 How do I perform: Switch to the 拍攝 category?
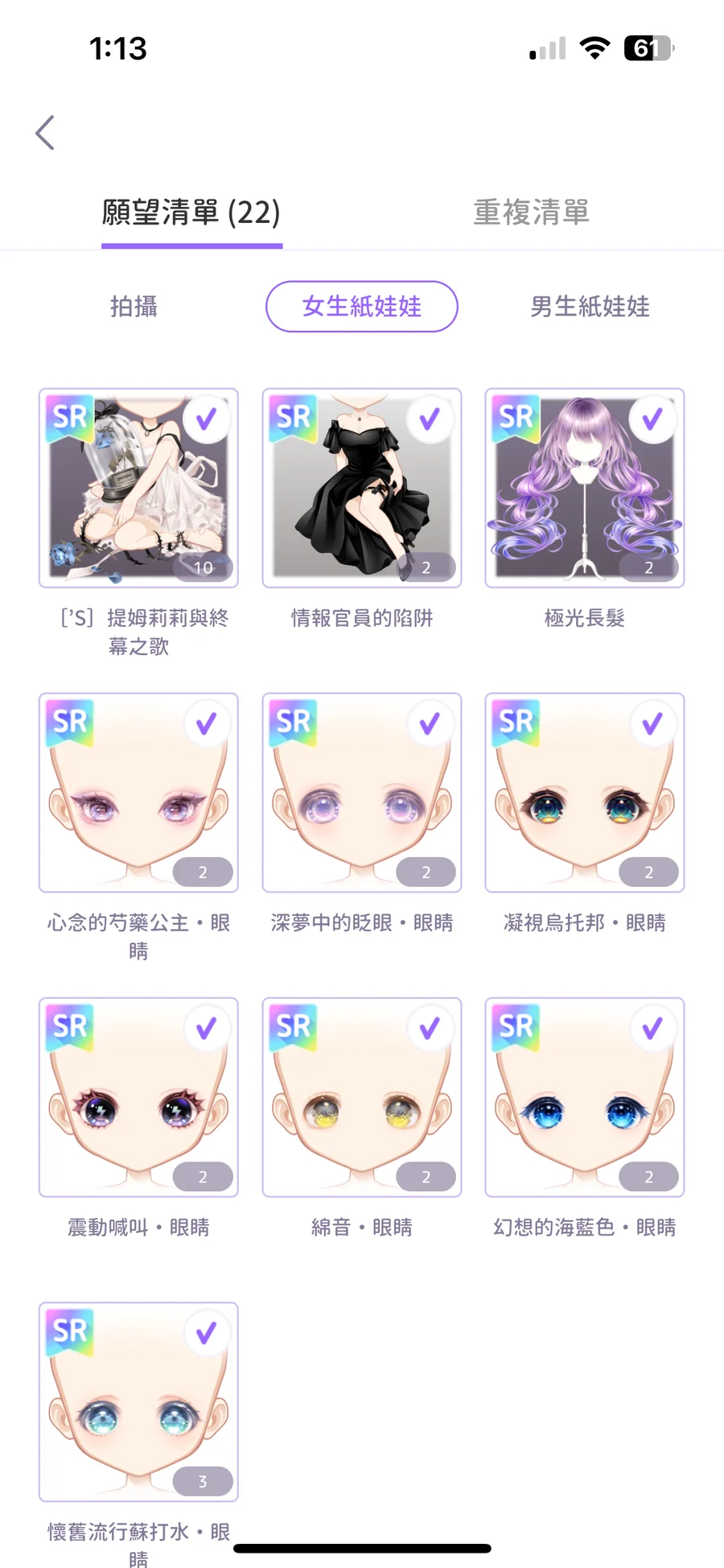134,307
